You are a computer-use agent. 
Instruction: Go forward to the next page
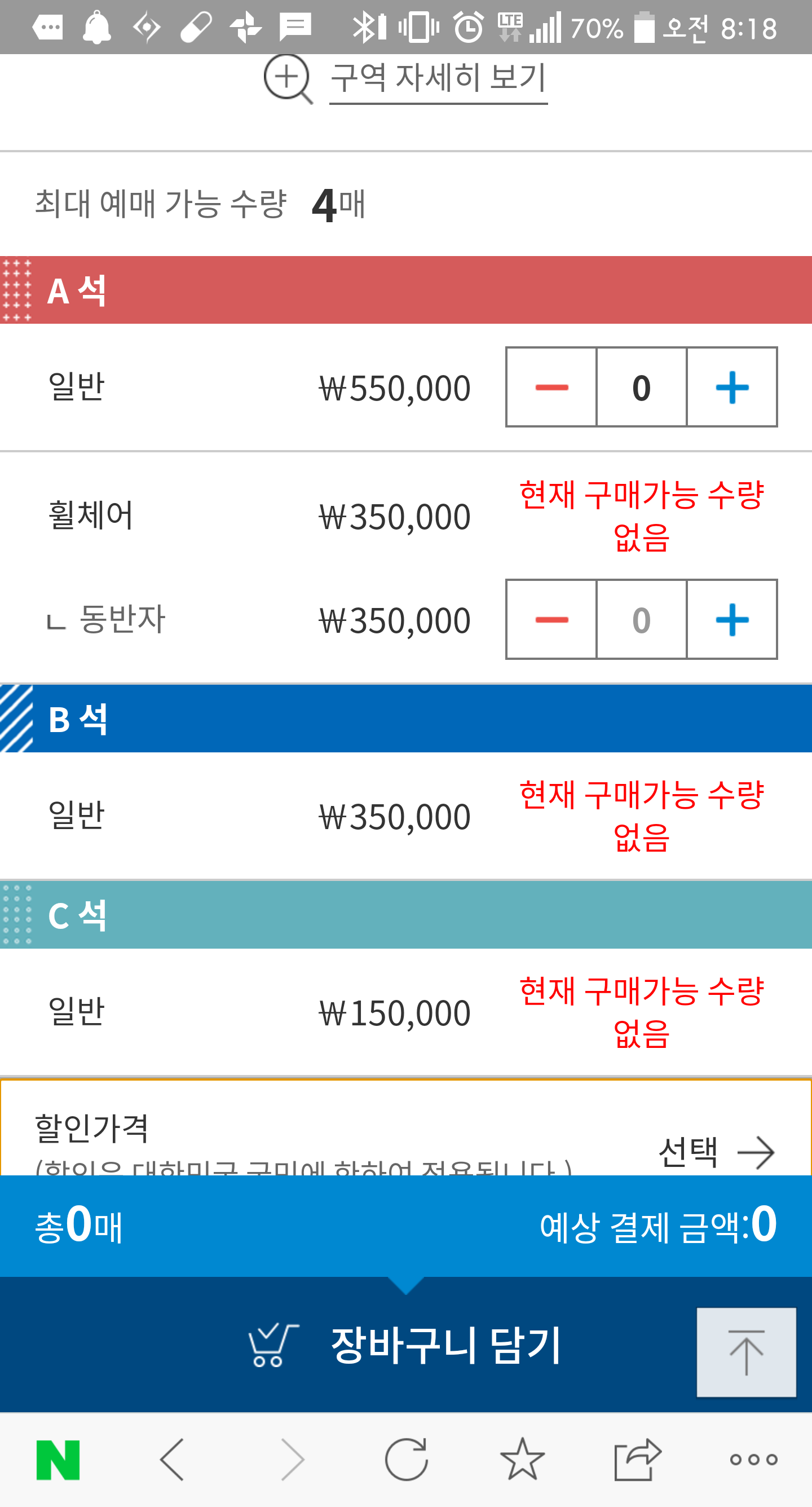293,1460
